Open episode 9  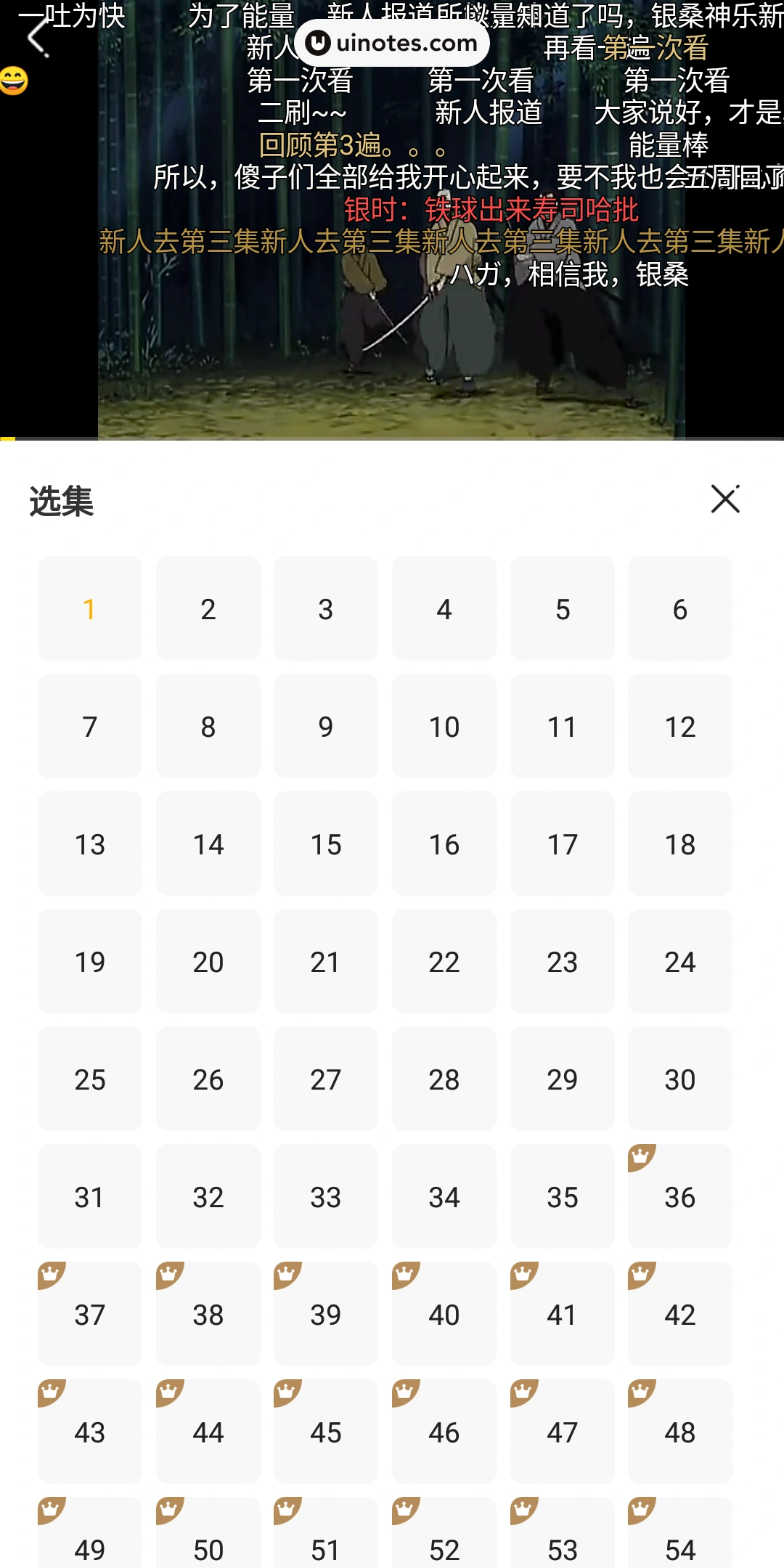(326, 727)
